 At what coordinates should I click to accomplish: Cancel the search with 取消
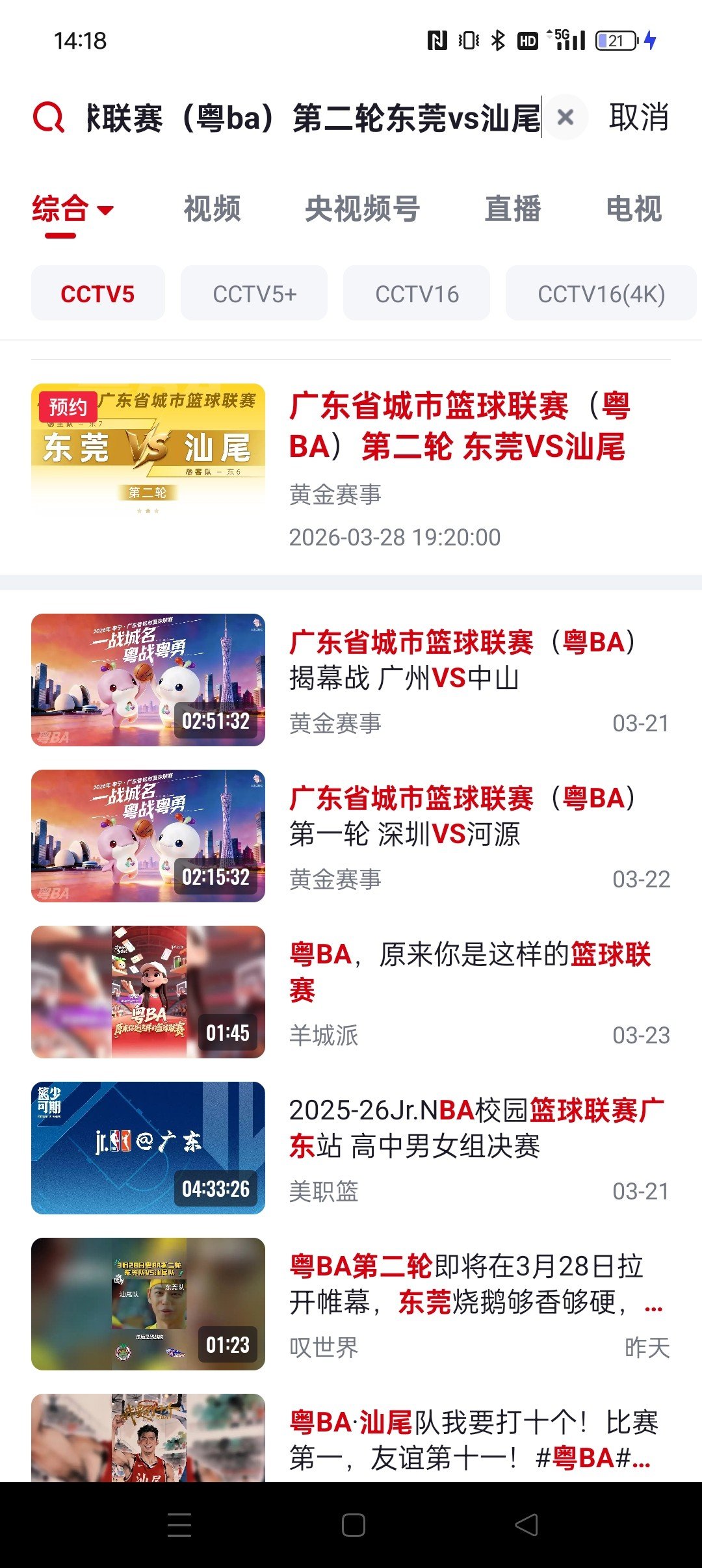click(x=638, y=118)
